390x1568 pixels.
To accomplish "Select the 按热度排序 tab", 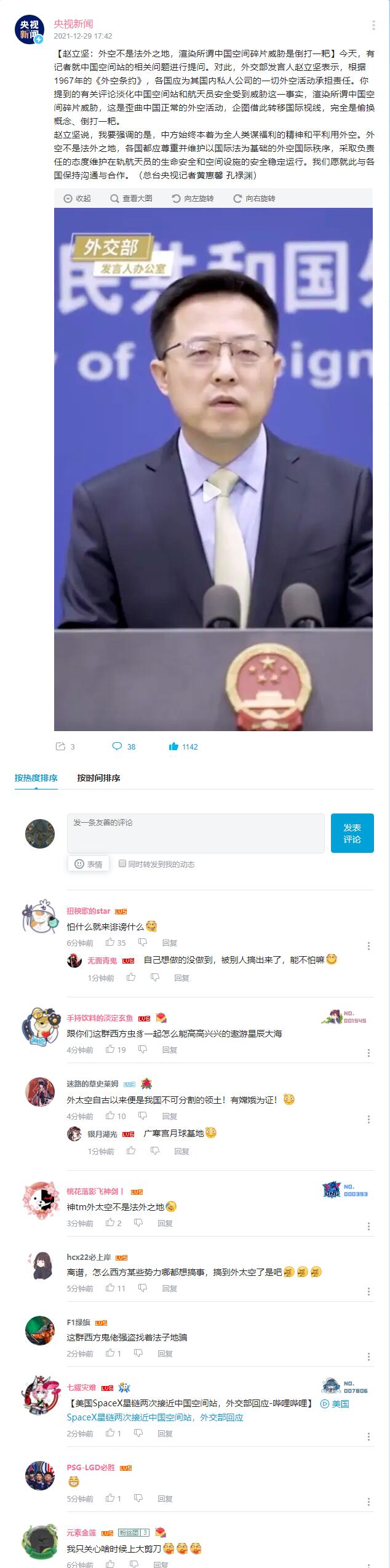I will (36, 778).
